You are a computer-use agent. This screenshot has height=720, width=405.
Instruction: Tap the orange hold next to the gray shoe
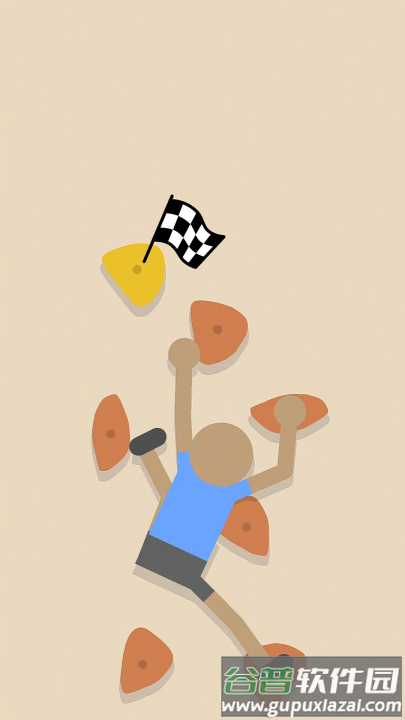(111, 433)
